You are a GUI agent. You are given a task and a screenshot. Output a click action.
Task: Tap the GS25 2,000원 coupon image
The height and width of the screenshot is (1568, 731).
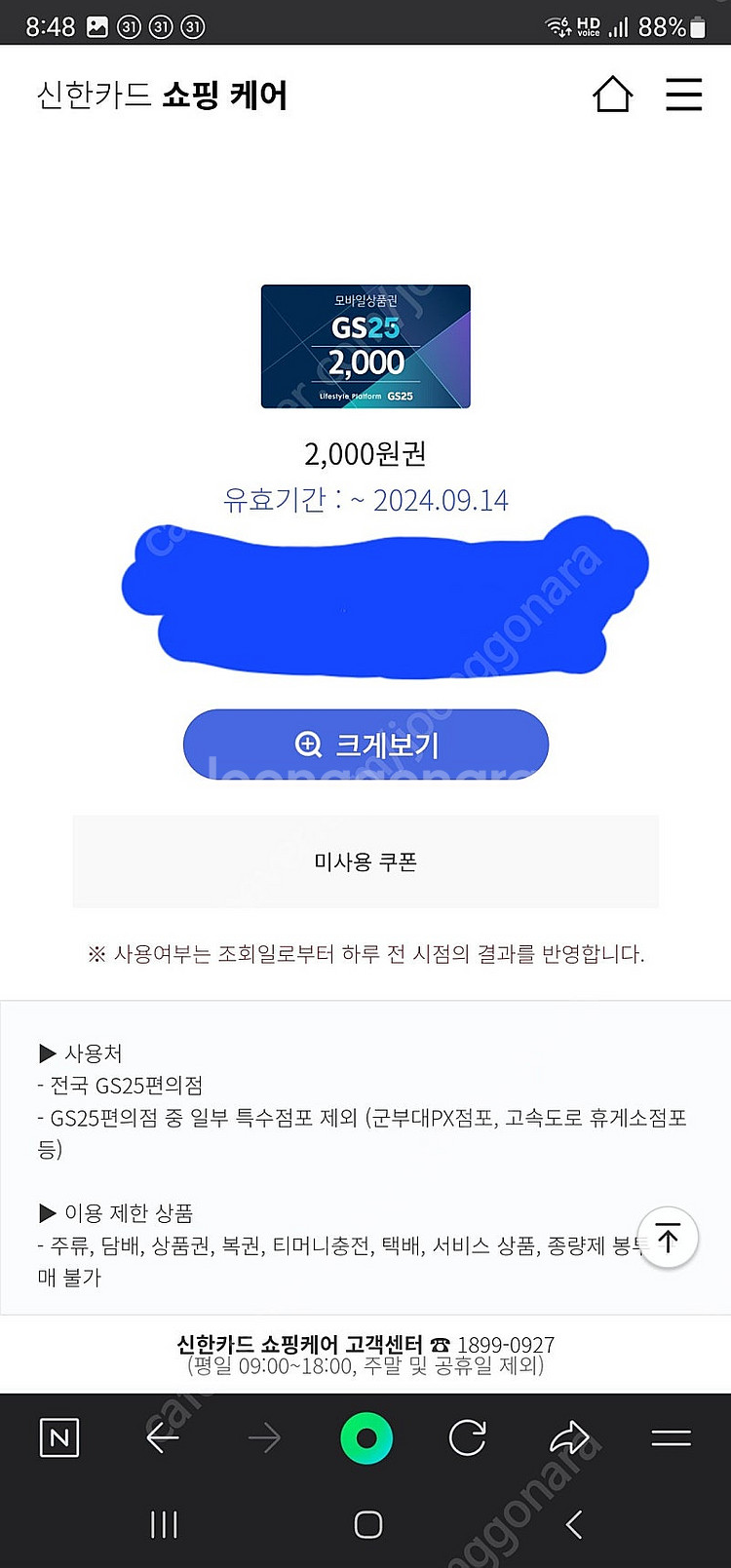pos(365,347)
